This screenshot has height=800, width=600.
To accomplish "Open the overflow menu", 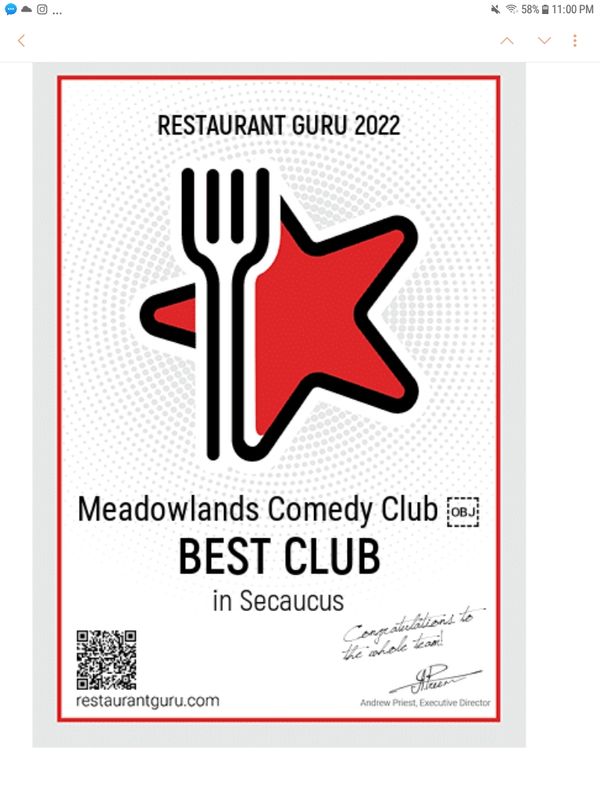I will (x=575, y=41).
